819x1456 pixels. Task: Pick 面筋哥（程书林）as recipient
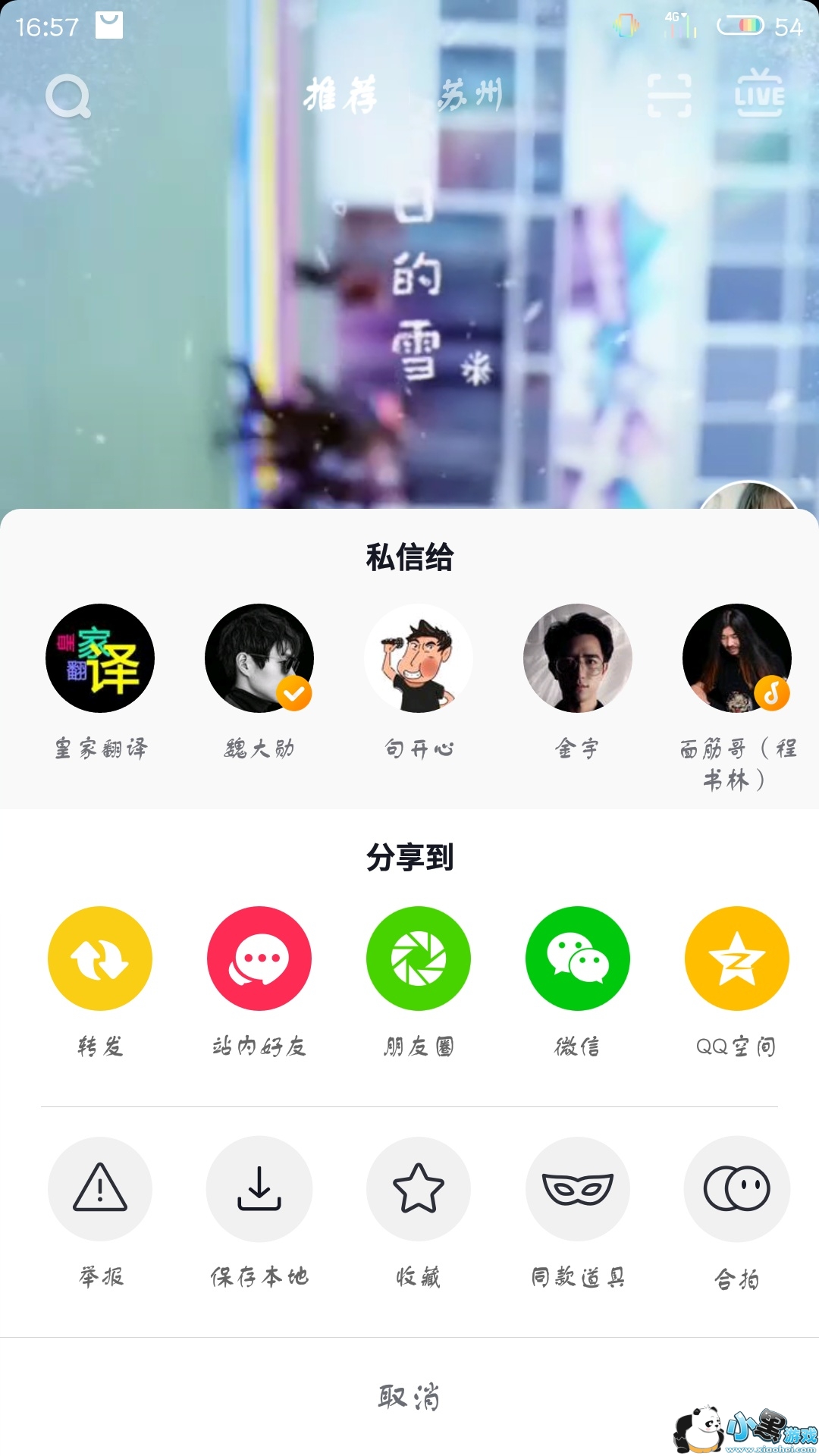(x=737, y=658)
